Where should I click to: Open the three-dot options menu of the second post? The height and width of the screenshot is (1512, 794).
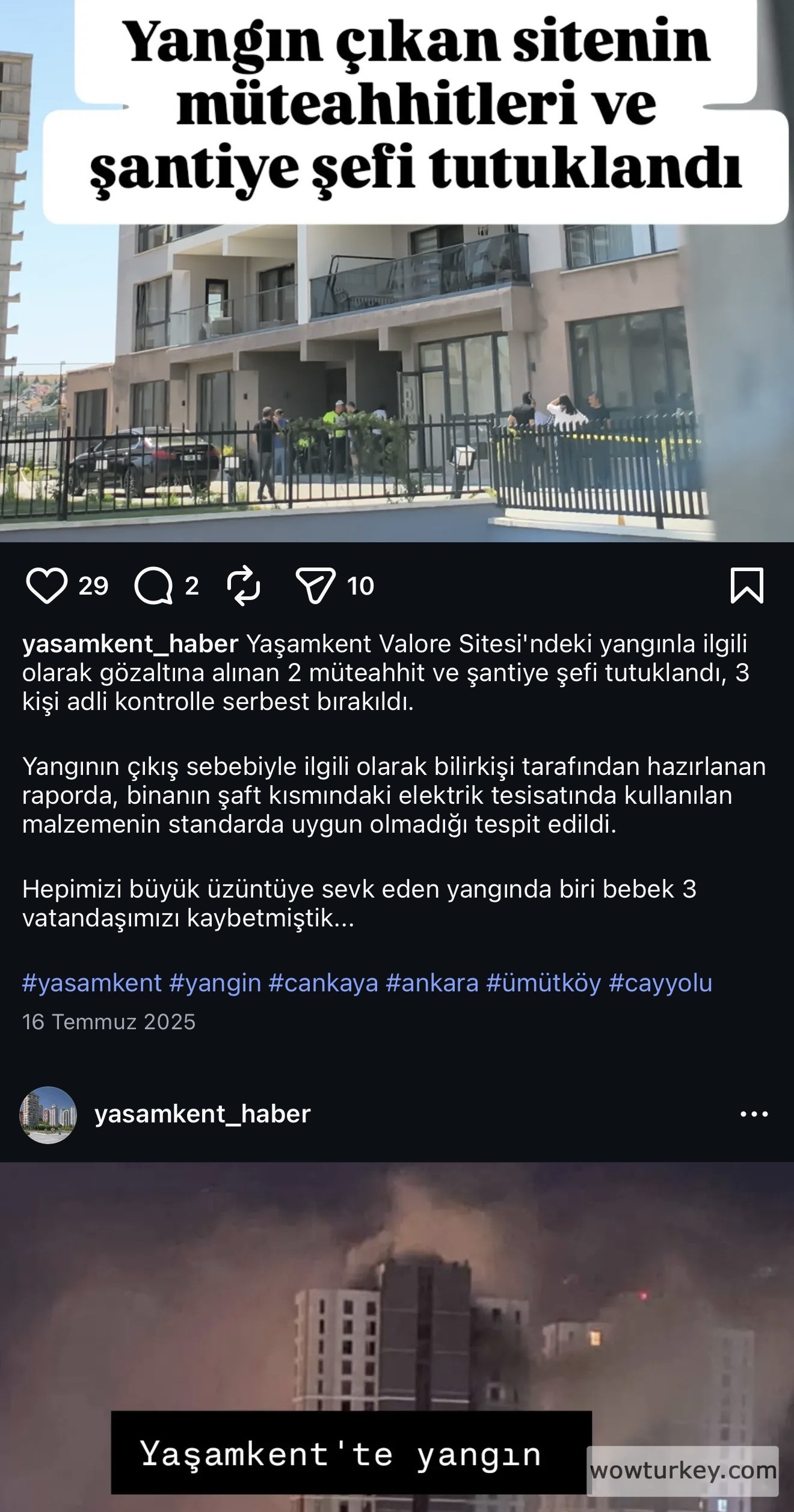click(x=754, y=1114)
